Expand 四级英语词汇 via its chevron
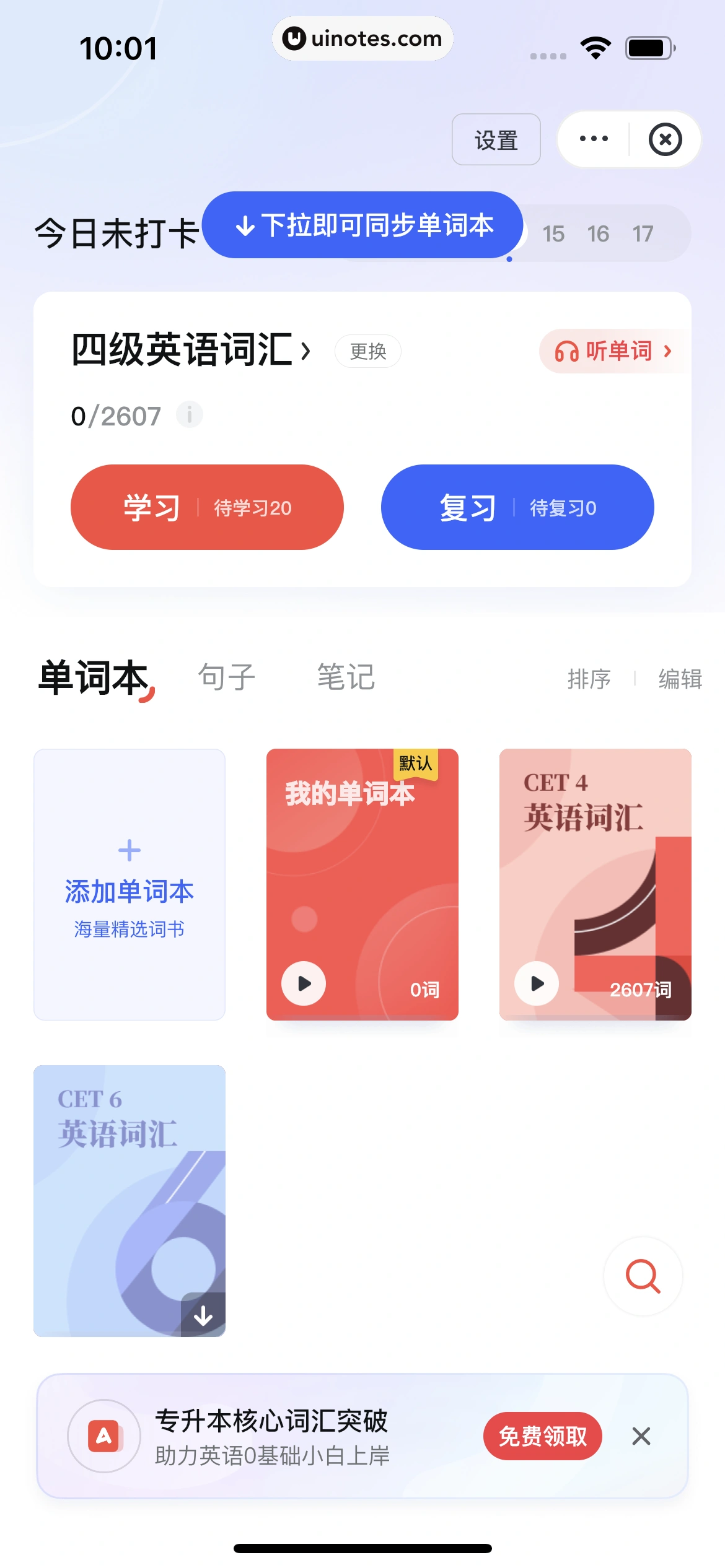The image size is (725, 1568). coord(307,351)
